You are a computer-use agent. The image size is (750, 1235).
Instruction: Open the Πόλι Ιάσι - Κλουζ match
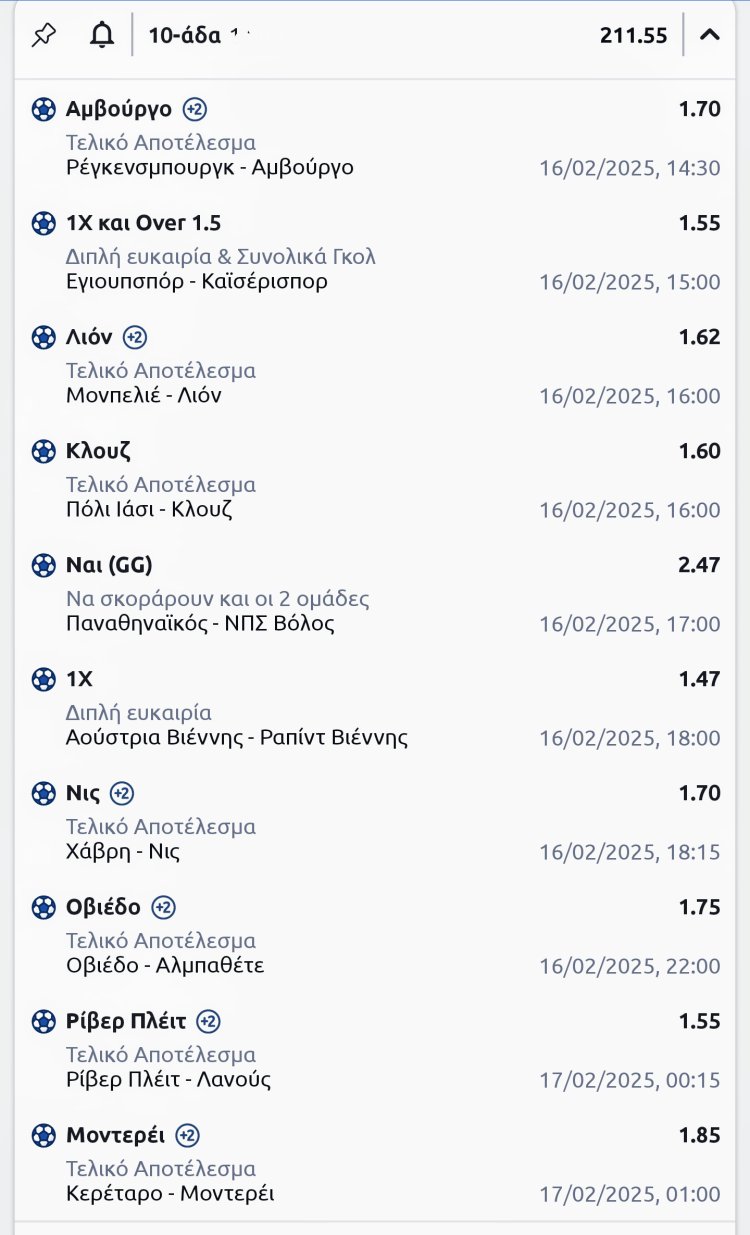click(x=149, y=510)
